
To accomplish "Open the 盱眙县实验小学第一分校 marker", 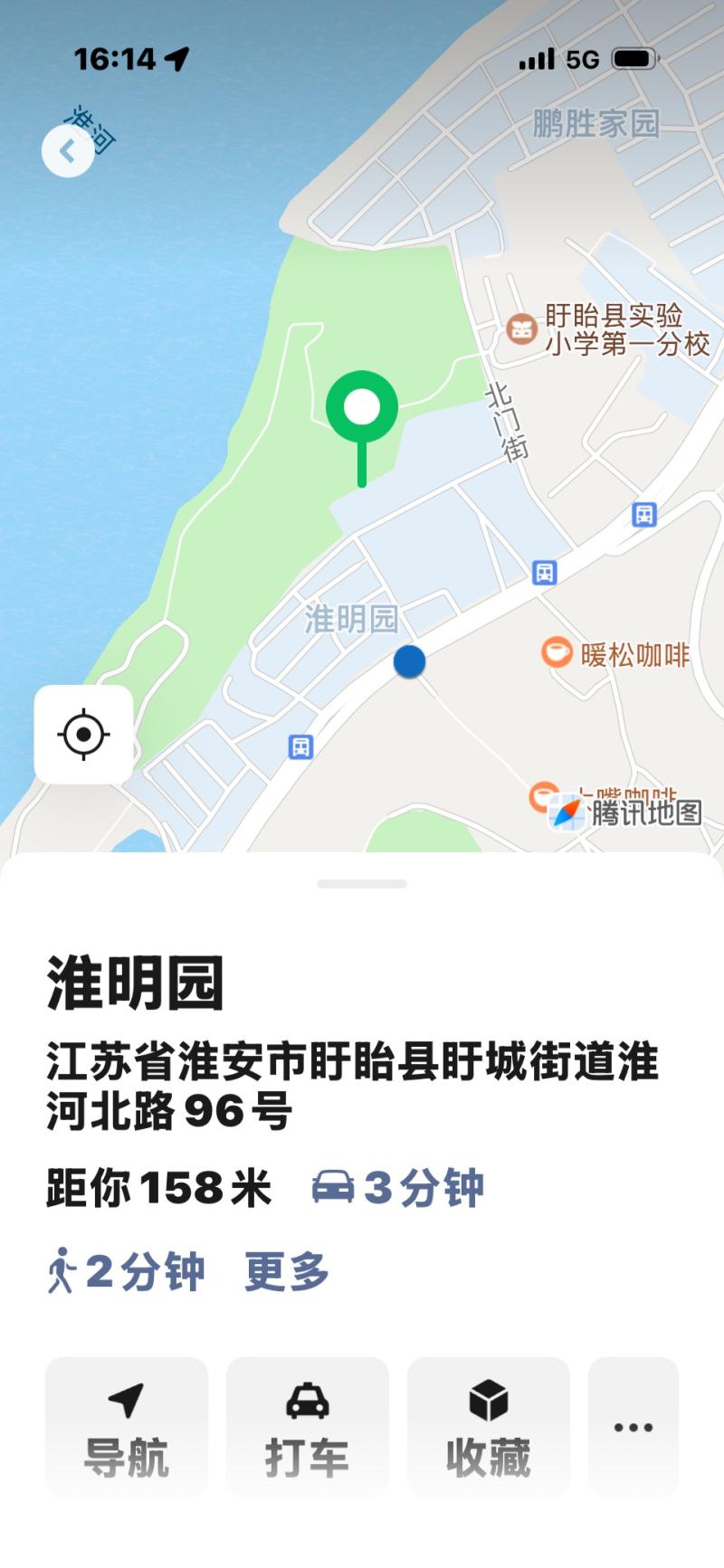I will 521,328.
